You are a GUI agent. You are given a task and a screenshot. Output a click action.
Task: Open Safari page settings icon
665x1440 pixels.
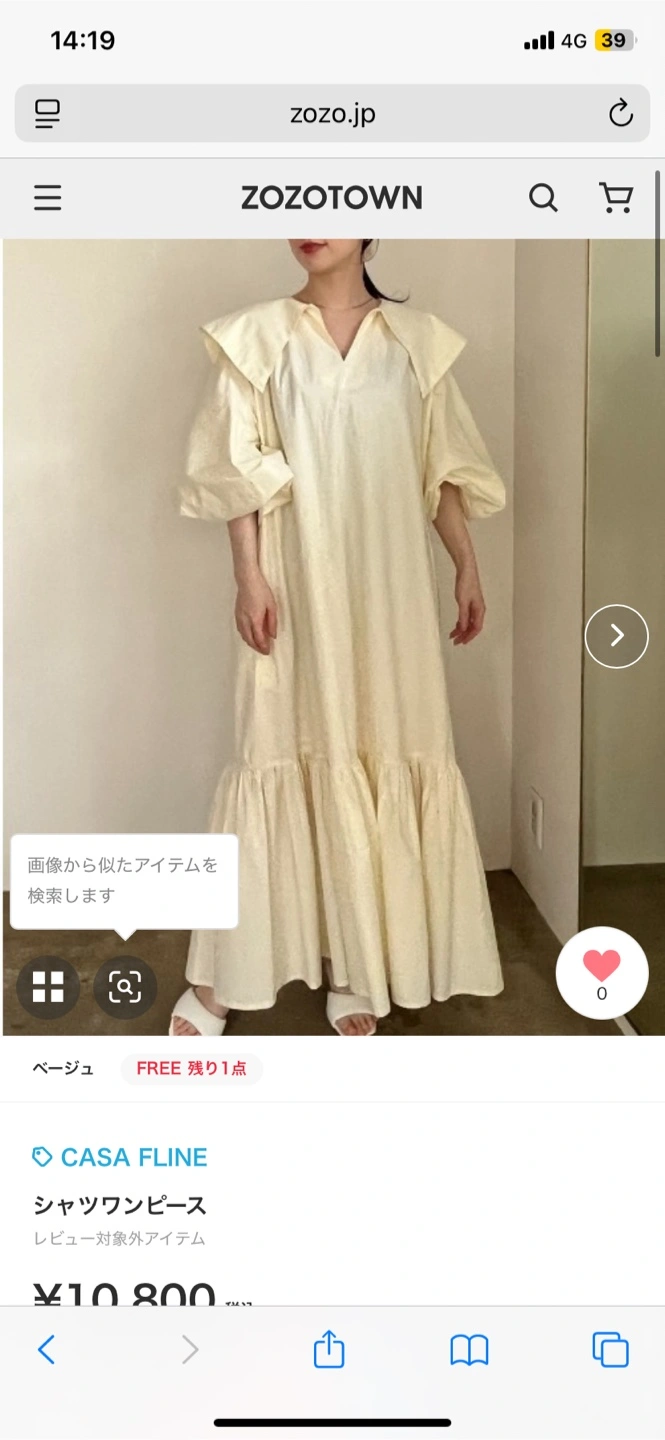[47, 114]
